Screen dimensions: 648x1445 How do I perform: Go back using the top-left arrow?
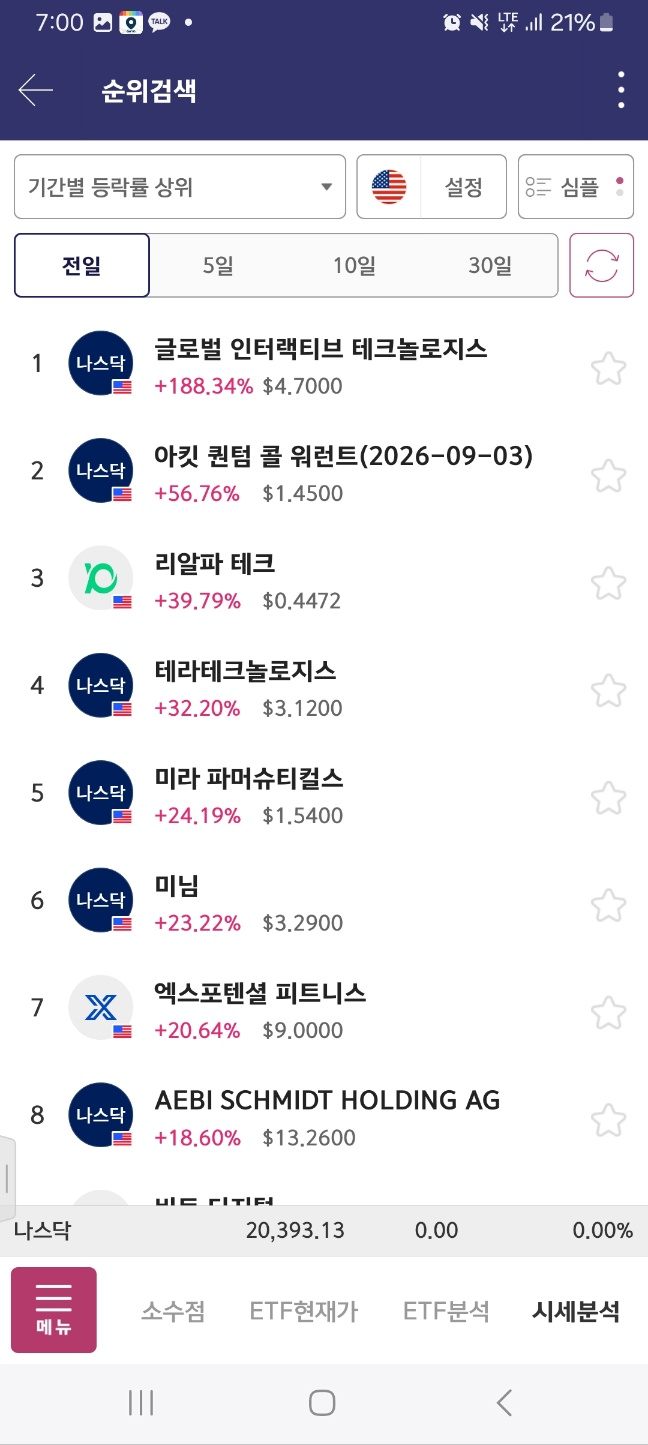click(x=36, y=91)
